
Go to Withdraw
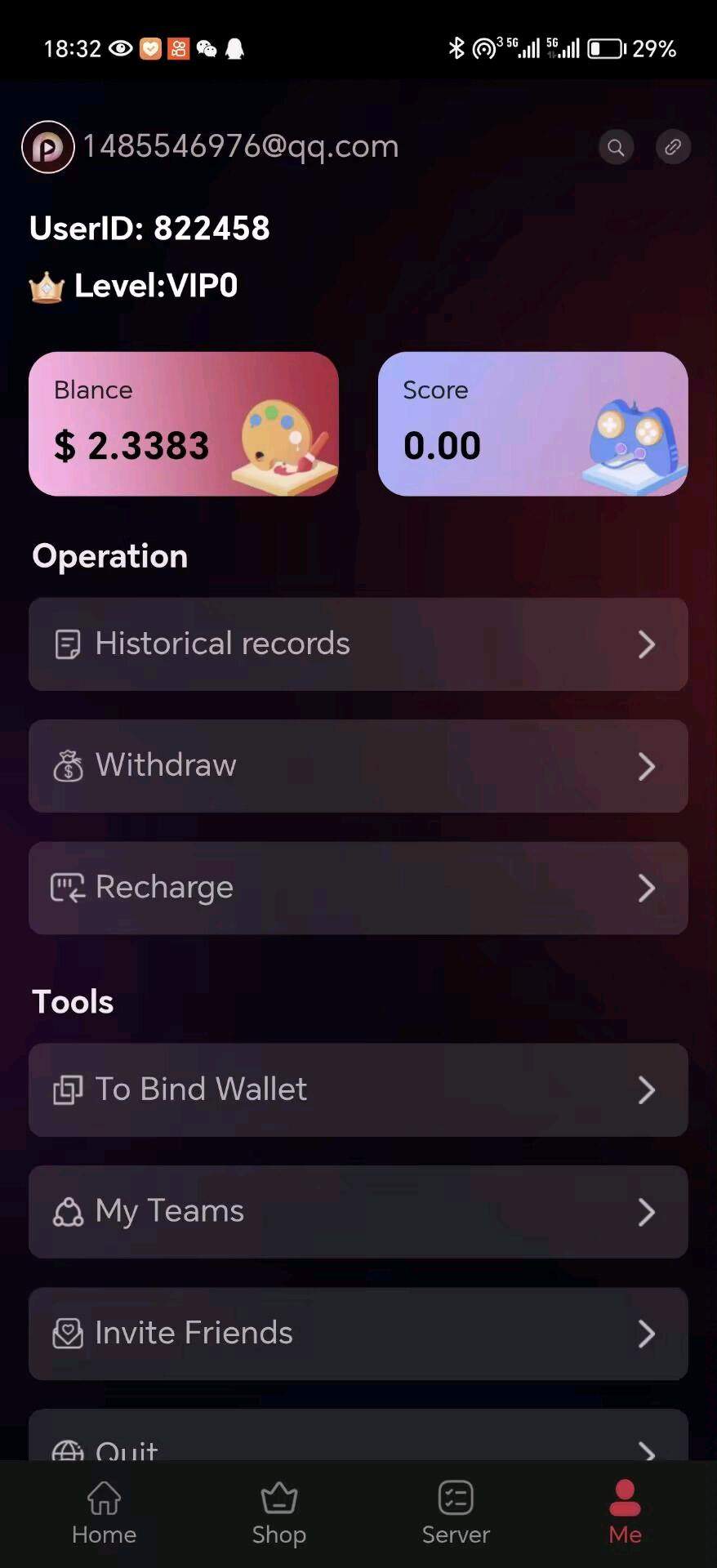pyautogui.click(x=358, y=766)
